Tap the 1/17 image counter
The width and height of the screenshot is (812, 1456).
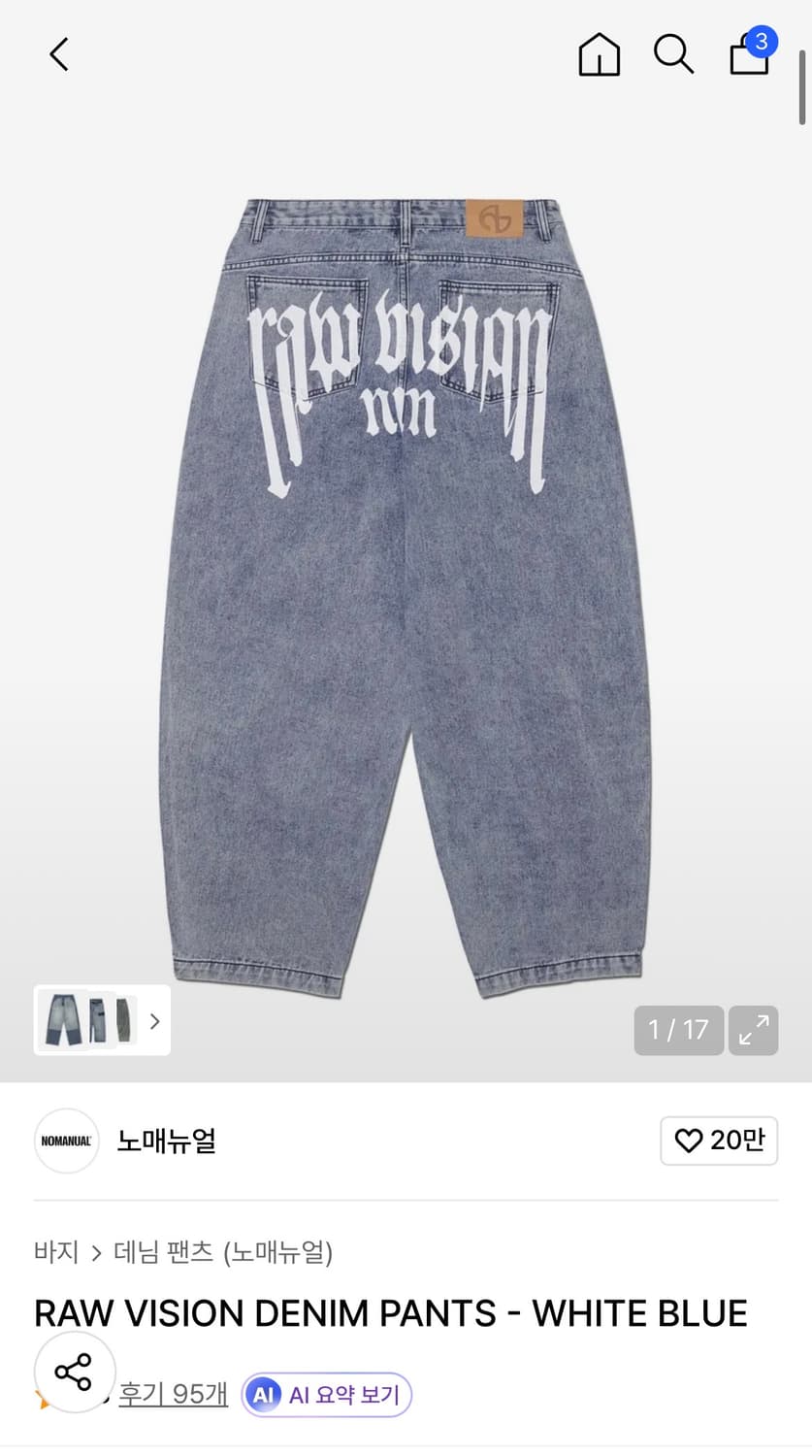point(678,1030)
